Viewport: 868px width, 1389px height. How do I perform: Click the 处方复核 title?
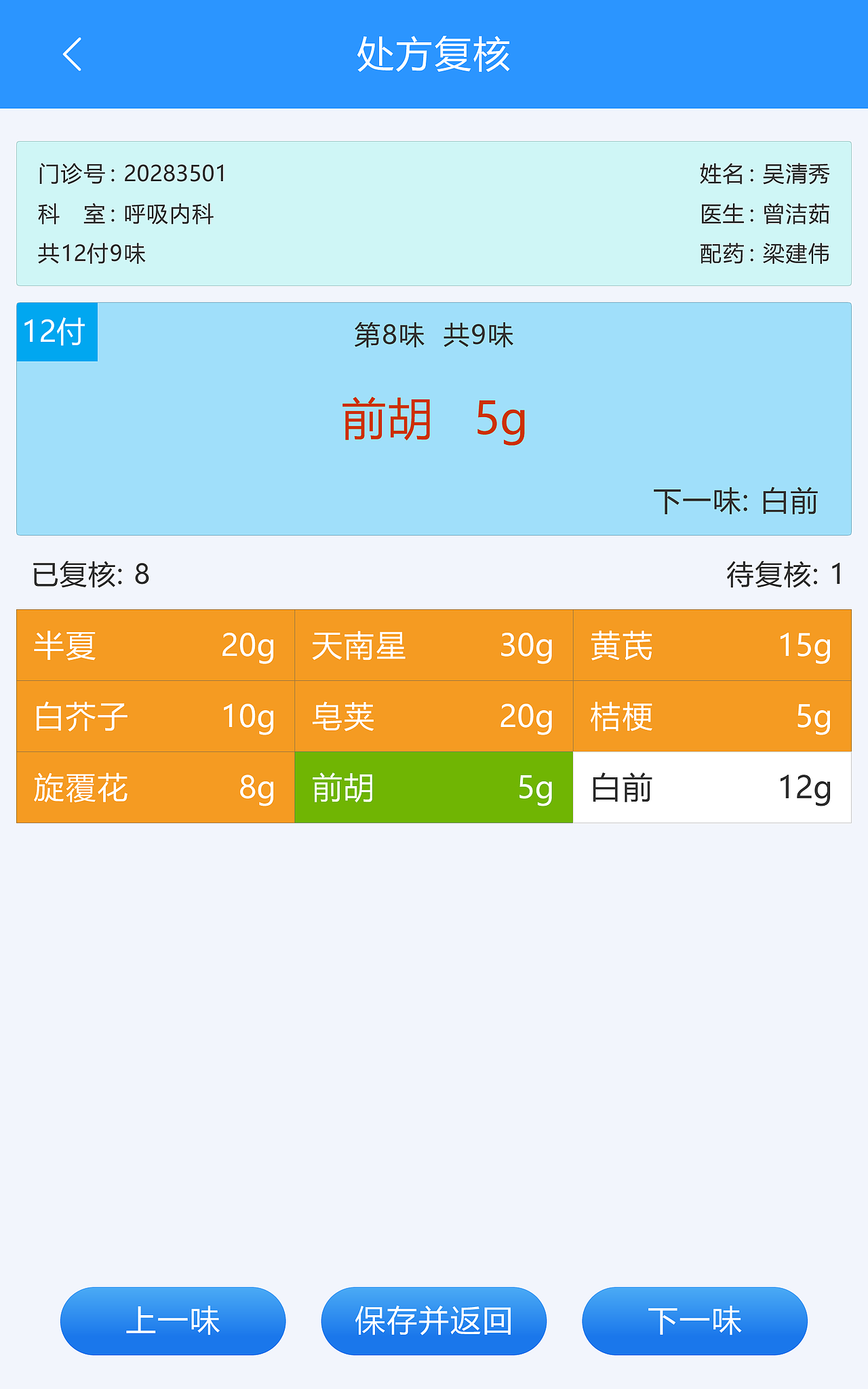[x=433, y=57]
